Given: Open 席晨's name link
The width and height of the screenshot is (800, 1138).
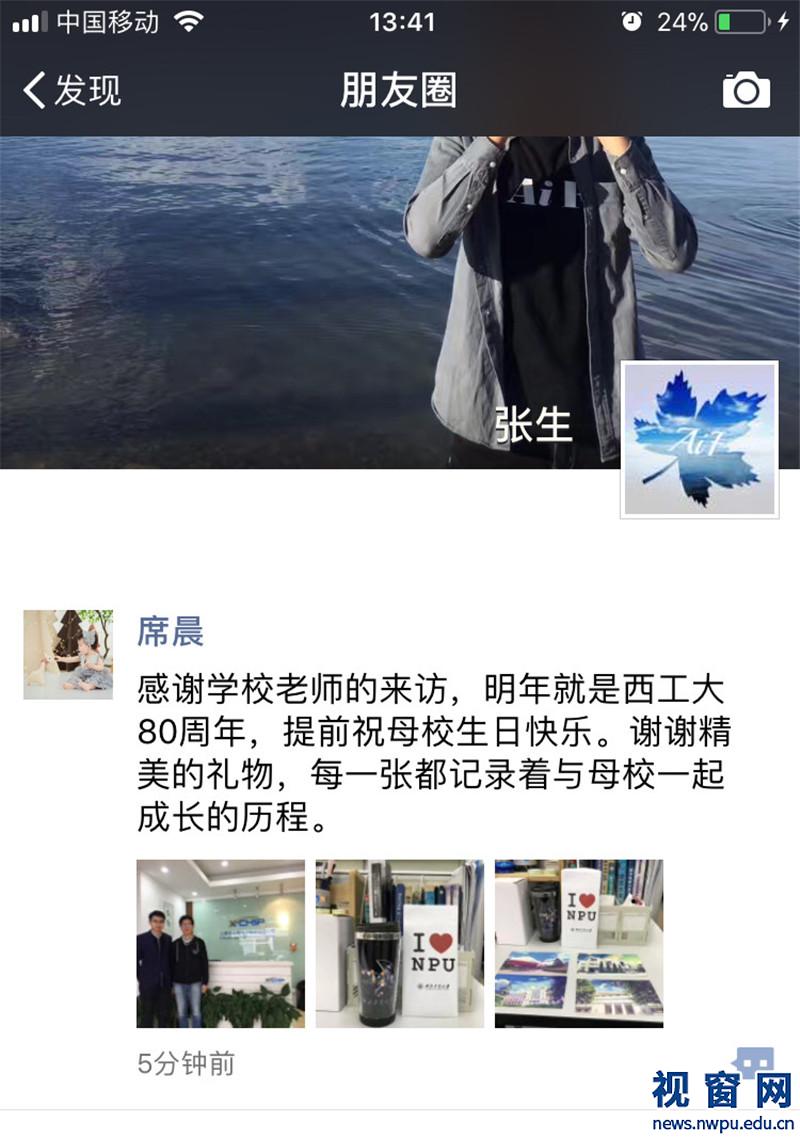Looking at the screenshot, I should (x=170, y=631).
